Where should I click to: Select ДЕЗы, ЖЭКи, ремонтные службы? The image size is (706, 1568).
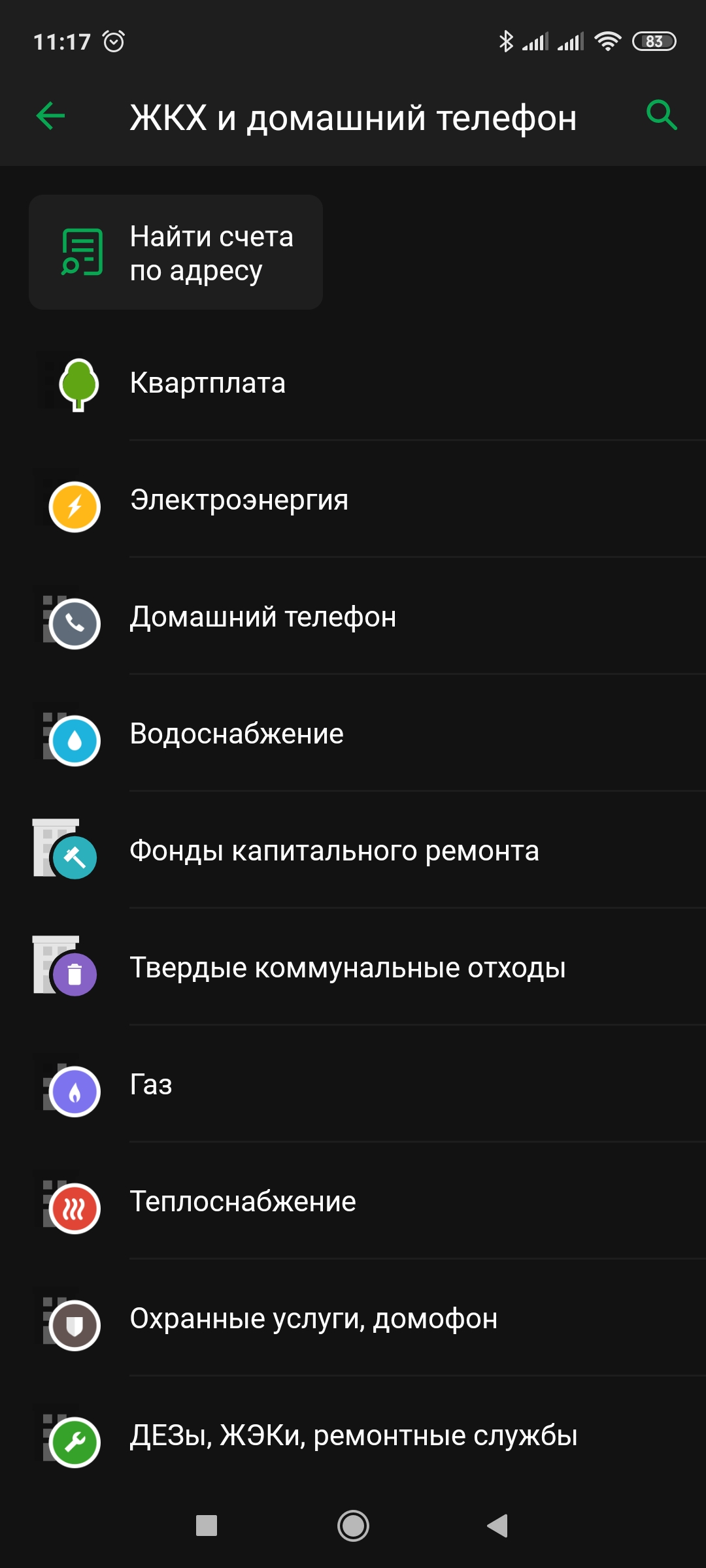tap(353, 1435)
